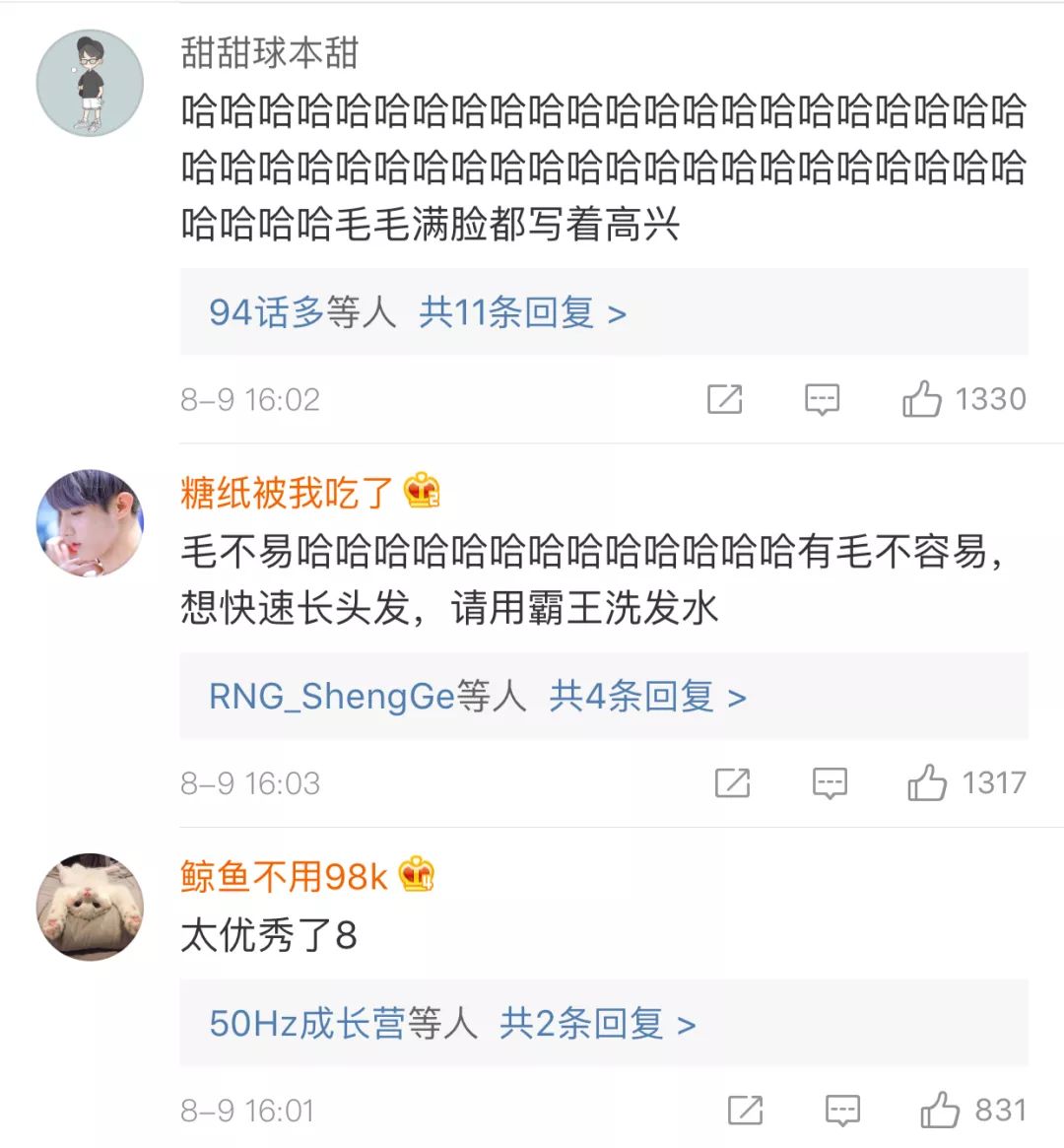This screenshot has width=1064, height=1148.
Task: Reply to 糖纸被我吃了's comment
Action: pos(830,783)
